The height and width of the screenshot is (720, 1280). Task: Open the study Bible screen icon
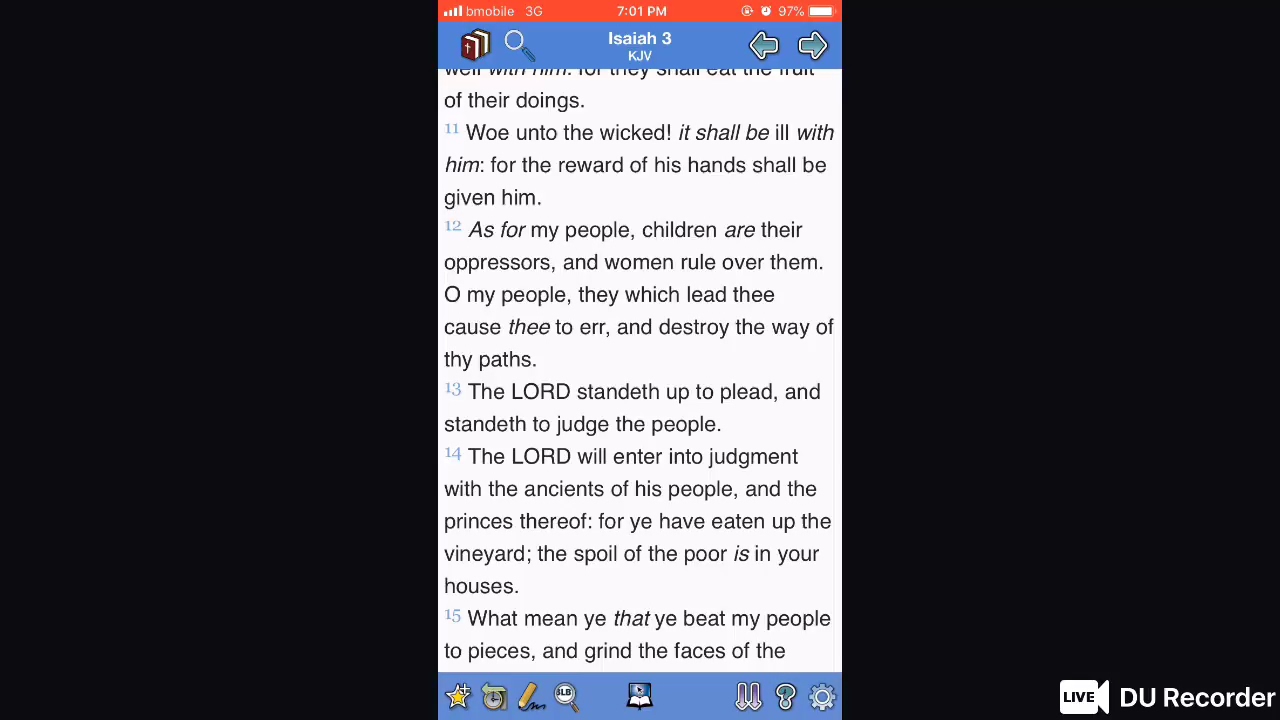click(x=639, y=696)
